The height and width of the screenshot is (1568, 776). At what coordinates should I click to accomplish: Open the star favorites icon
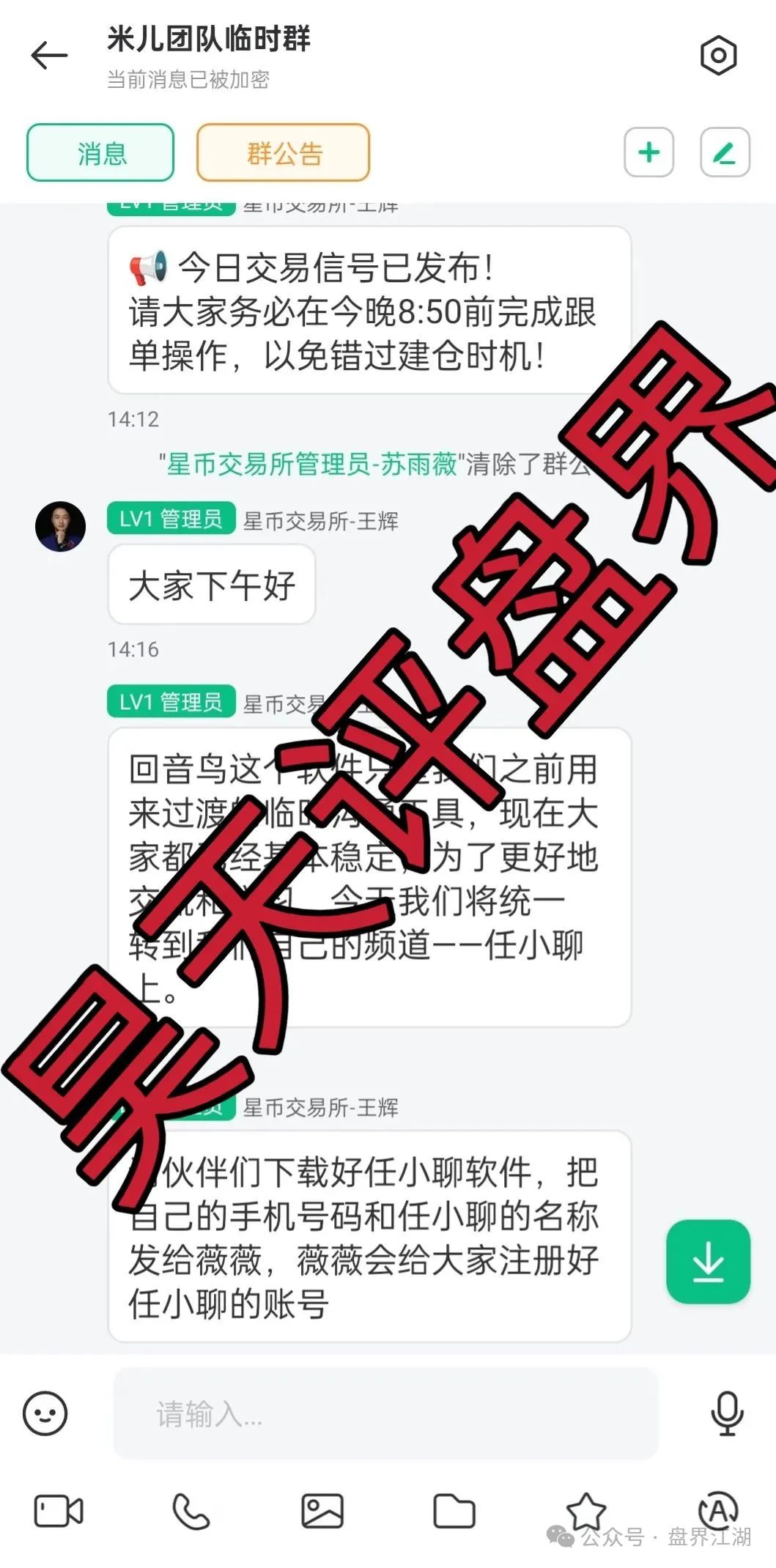(x=586, y=1511)
